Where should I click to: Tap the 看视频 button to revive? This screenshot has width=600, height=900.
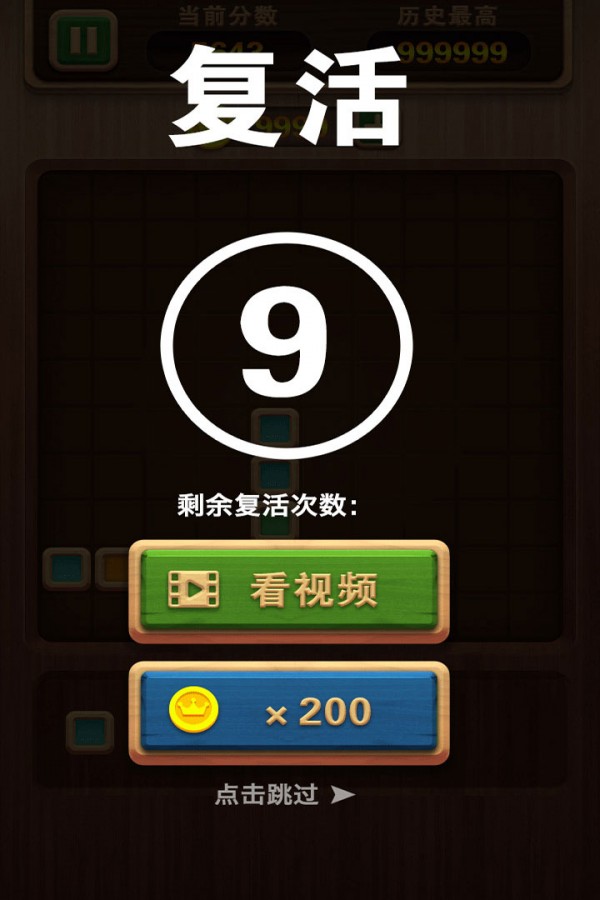coord(289,591)
